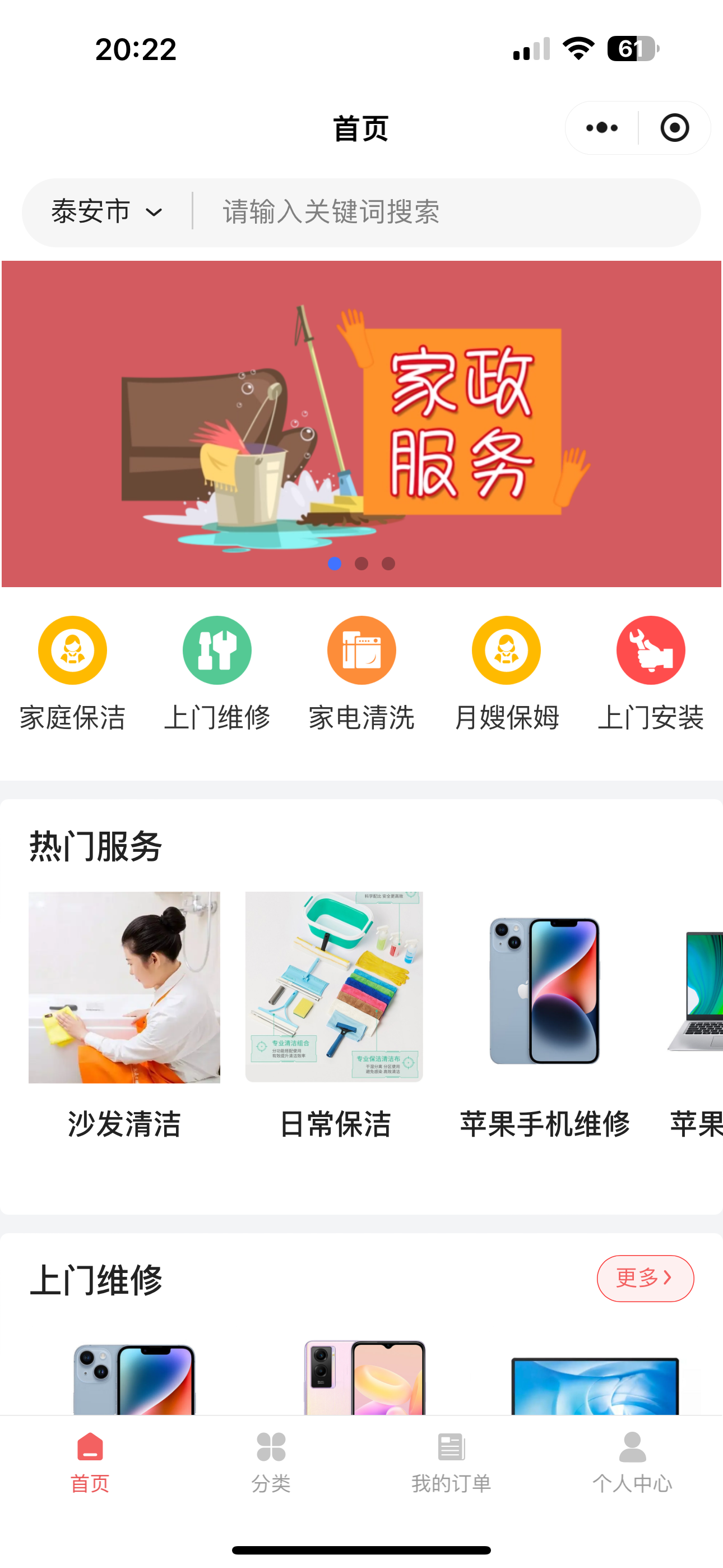Tap 更多 to see more repair services

pos(645,1278)
